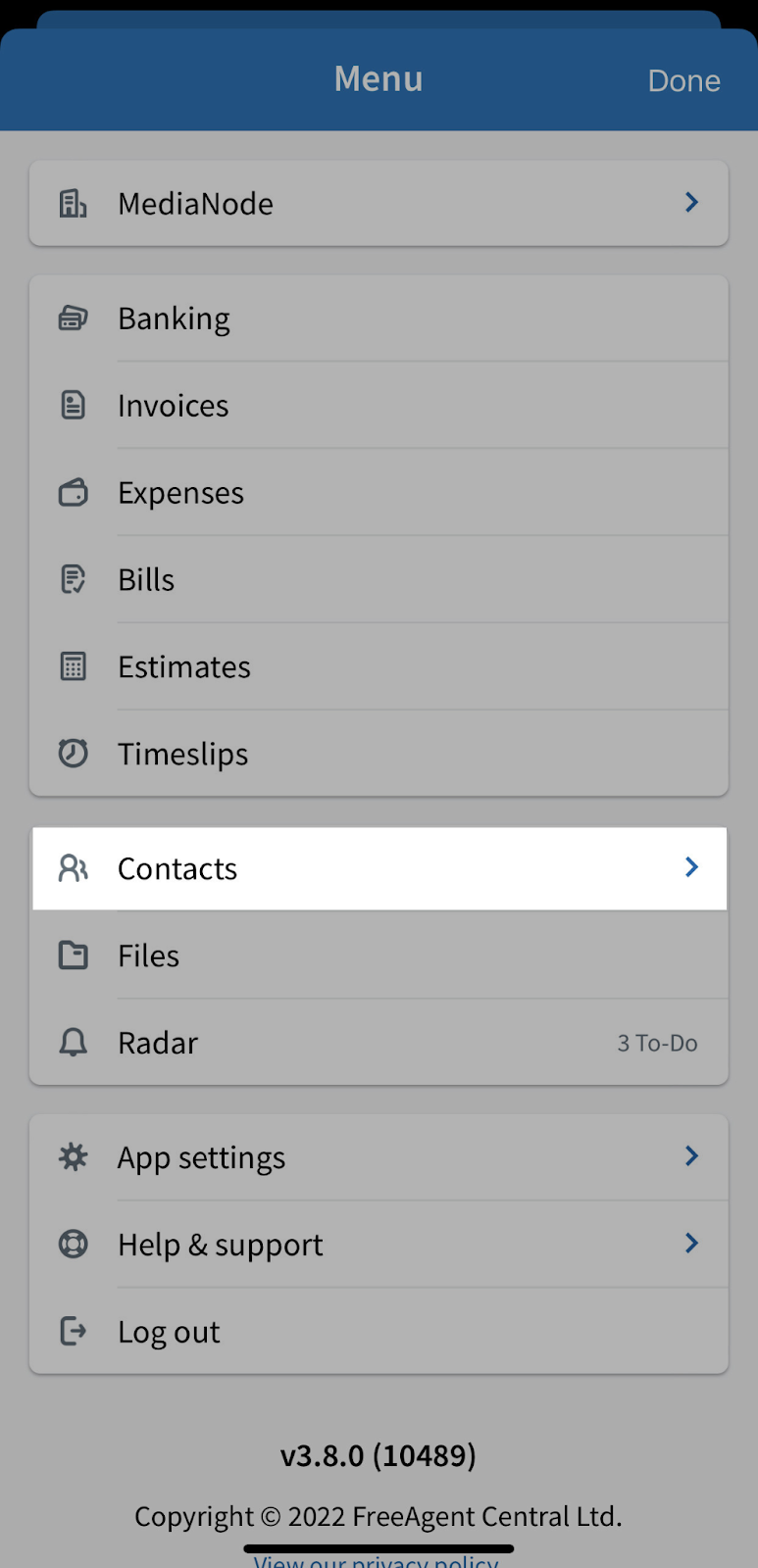The image size is (758, 1568).
Task: Click the Radar bell icon
Action: [73, 1042]
